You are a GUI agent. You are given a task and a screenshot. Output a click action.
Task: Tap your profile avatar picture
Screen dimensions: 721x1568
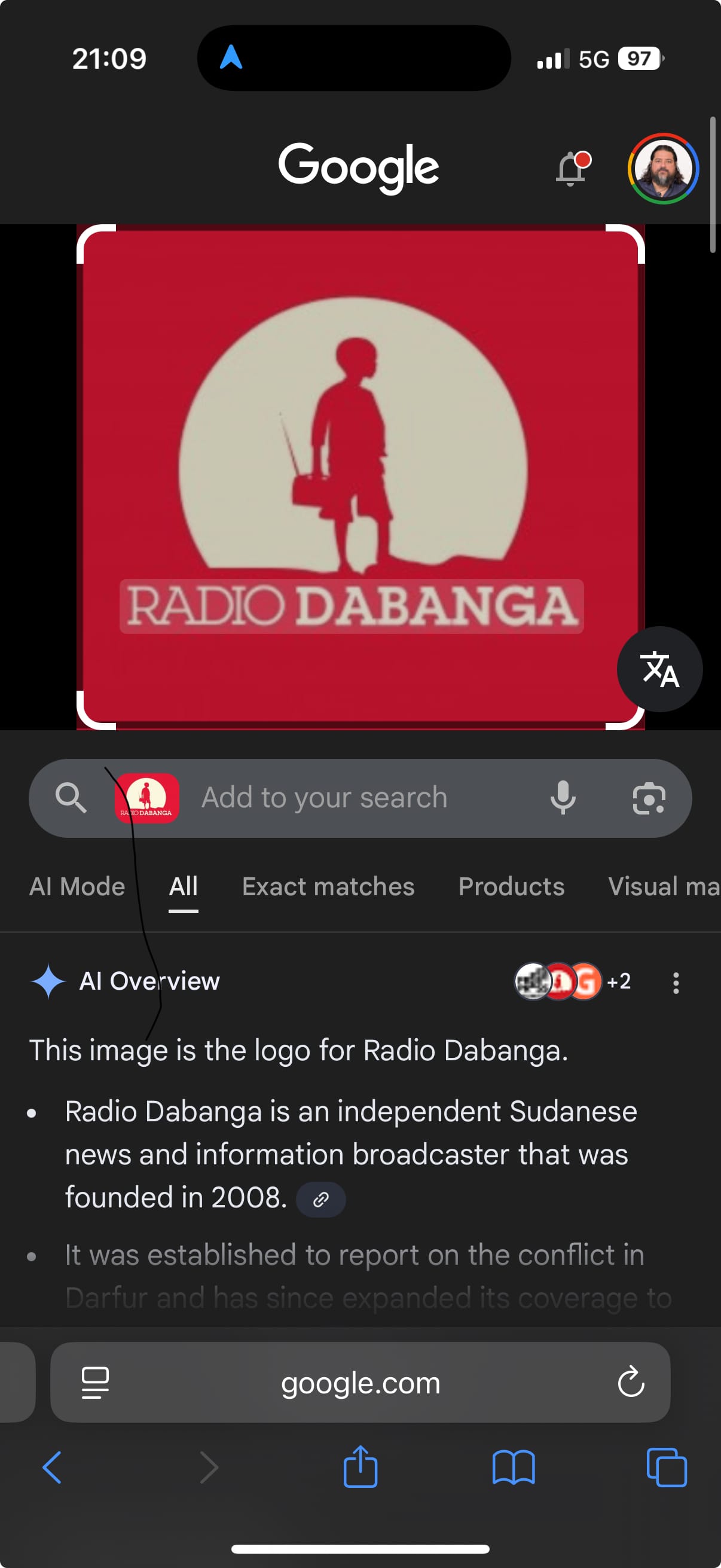[662, 169]
